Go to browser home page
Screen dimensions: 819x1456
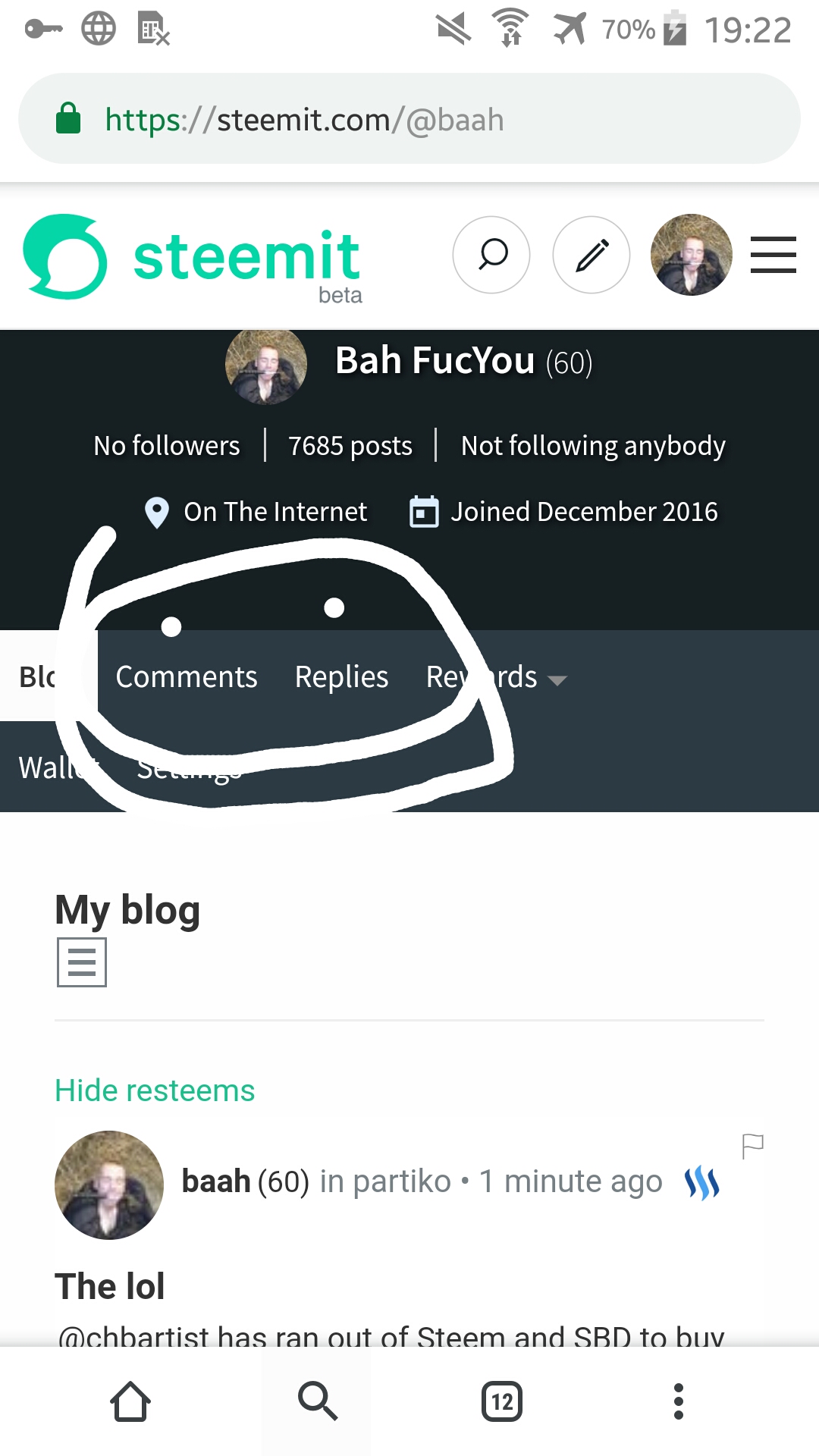point(130,1401)
